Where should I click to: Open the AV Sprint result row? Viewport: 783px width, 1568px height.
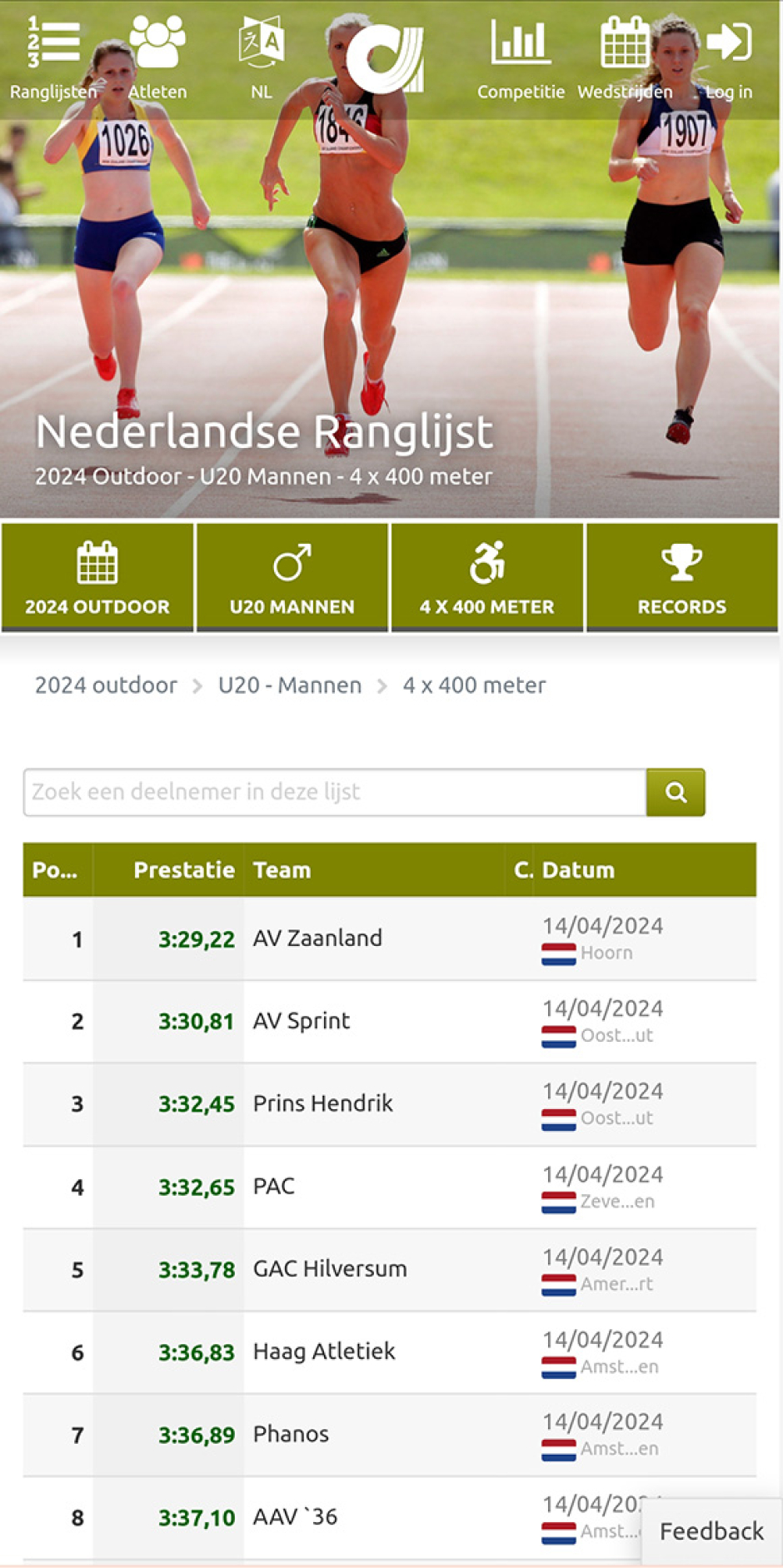point(302,1021)
